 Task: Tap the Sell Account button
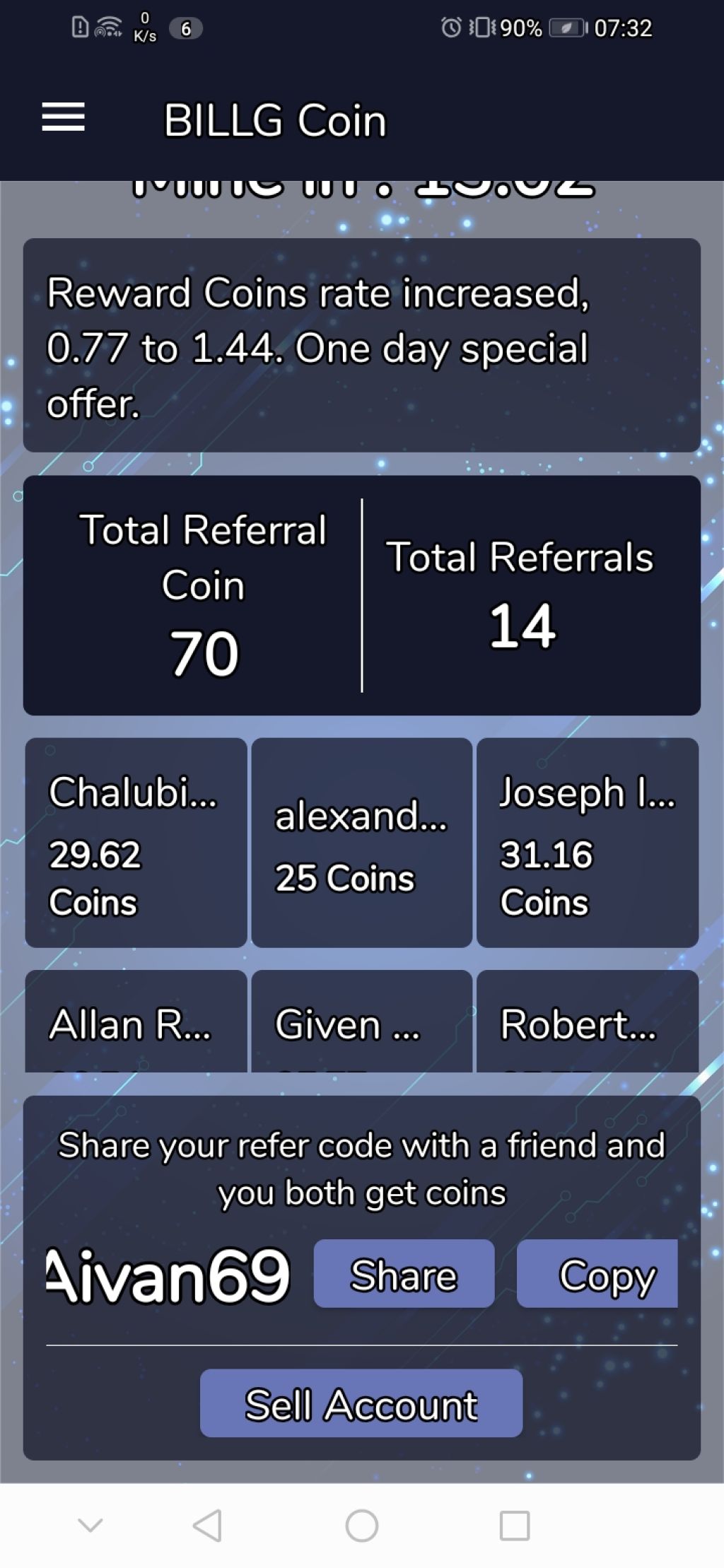click(x=361, y=1403)
